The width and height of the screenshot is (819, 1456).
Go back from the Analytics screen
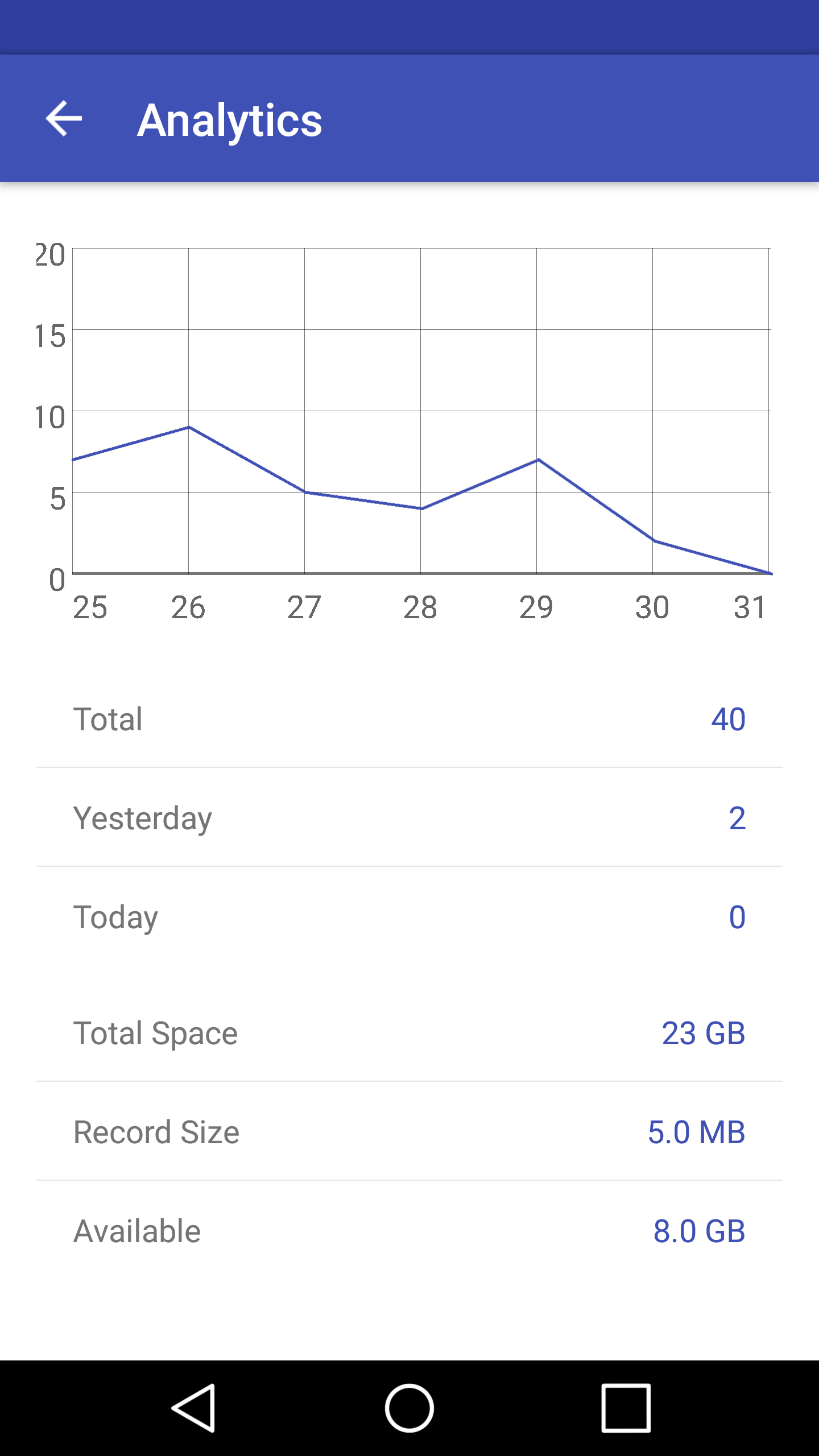(x=64, y=119)
